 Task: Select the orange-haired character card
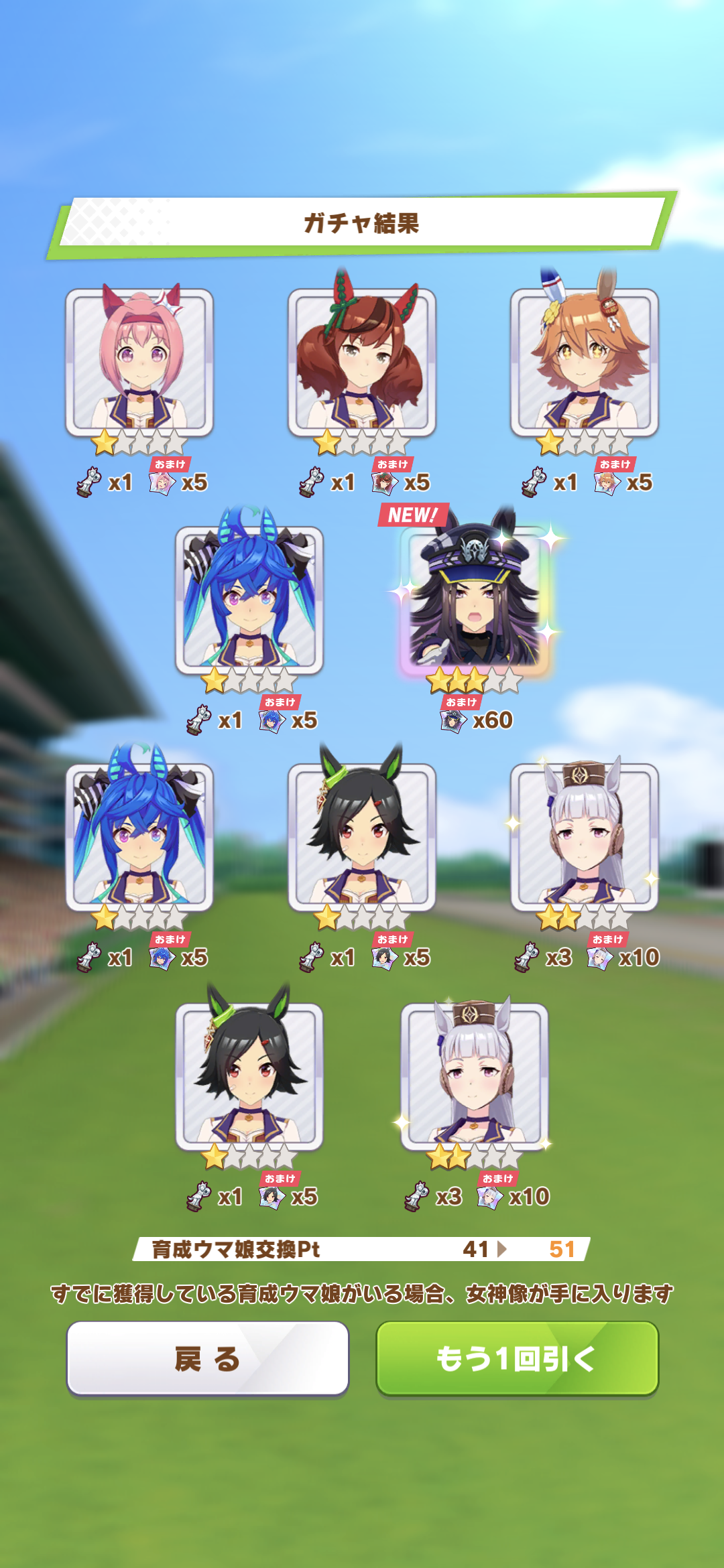point(584,362)
